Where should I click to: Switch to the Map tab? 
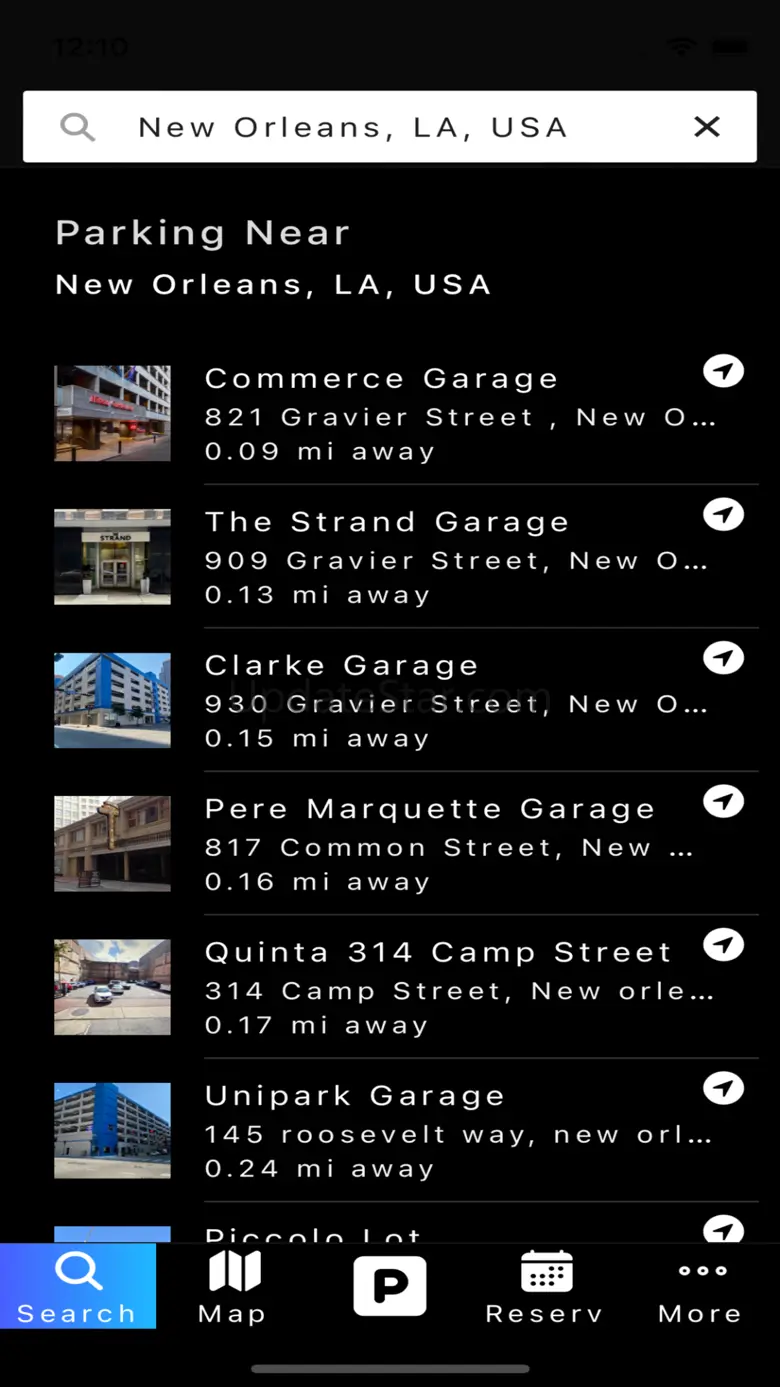coord(233,1286)
